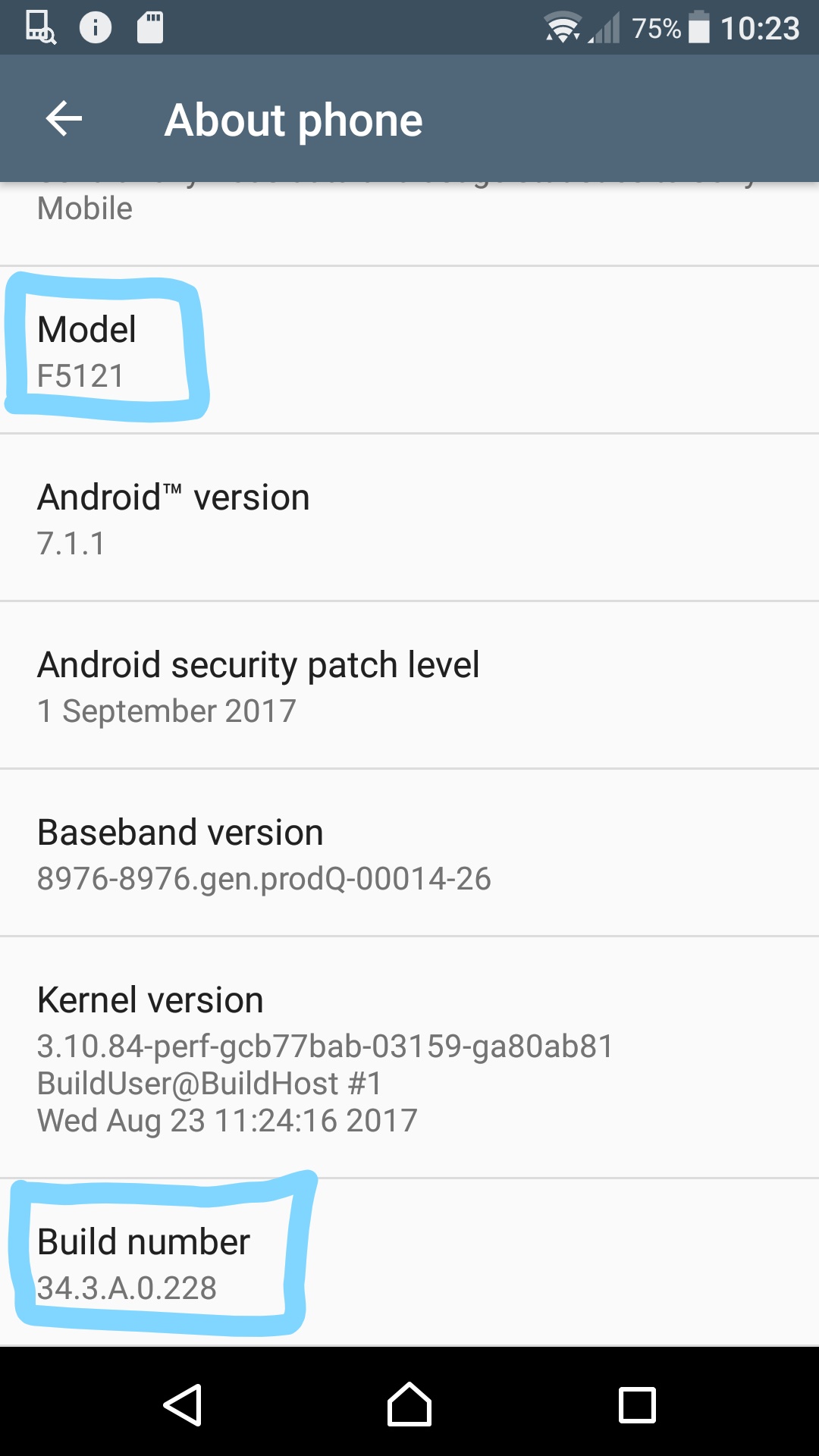Tap the Build number row
The image size is (819, 1456).
click(409, 1263)
